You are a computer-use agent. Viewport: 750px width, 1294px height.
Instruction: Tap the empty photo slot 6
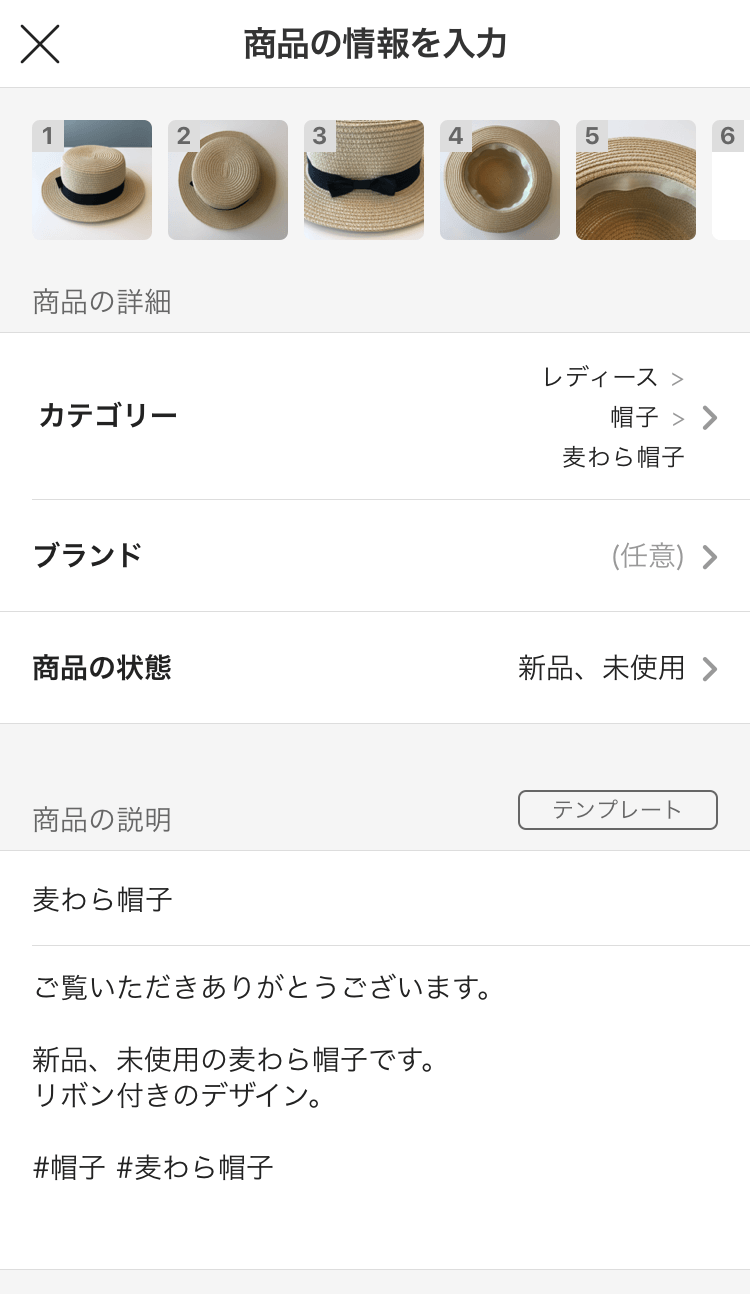click(x=731, y=180)
